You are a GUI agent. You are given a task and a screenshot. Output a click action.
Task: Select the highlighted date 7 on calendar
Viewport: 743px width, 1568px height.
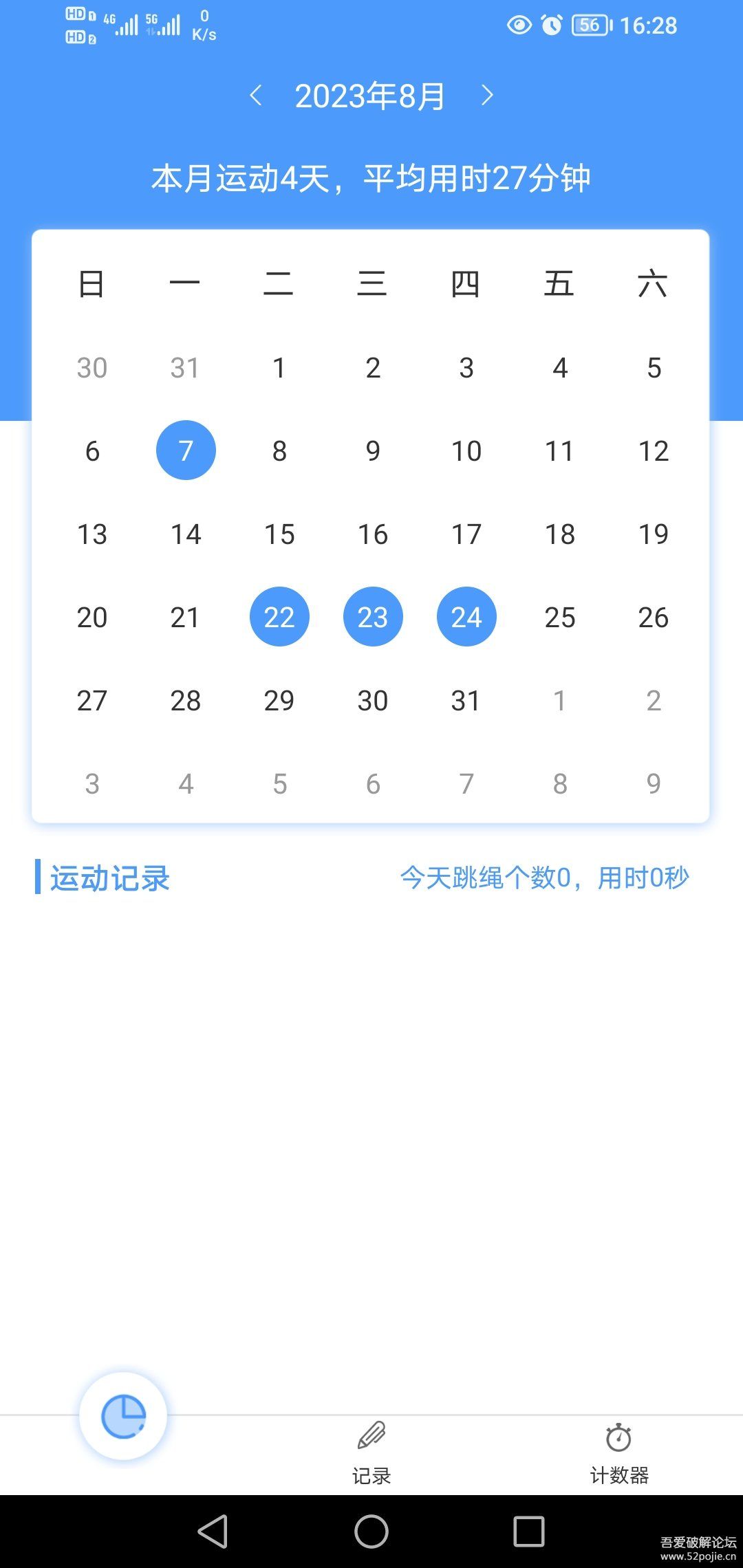(186, 450)
